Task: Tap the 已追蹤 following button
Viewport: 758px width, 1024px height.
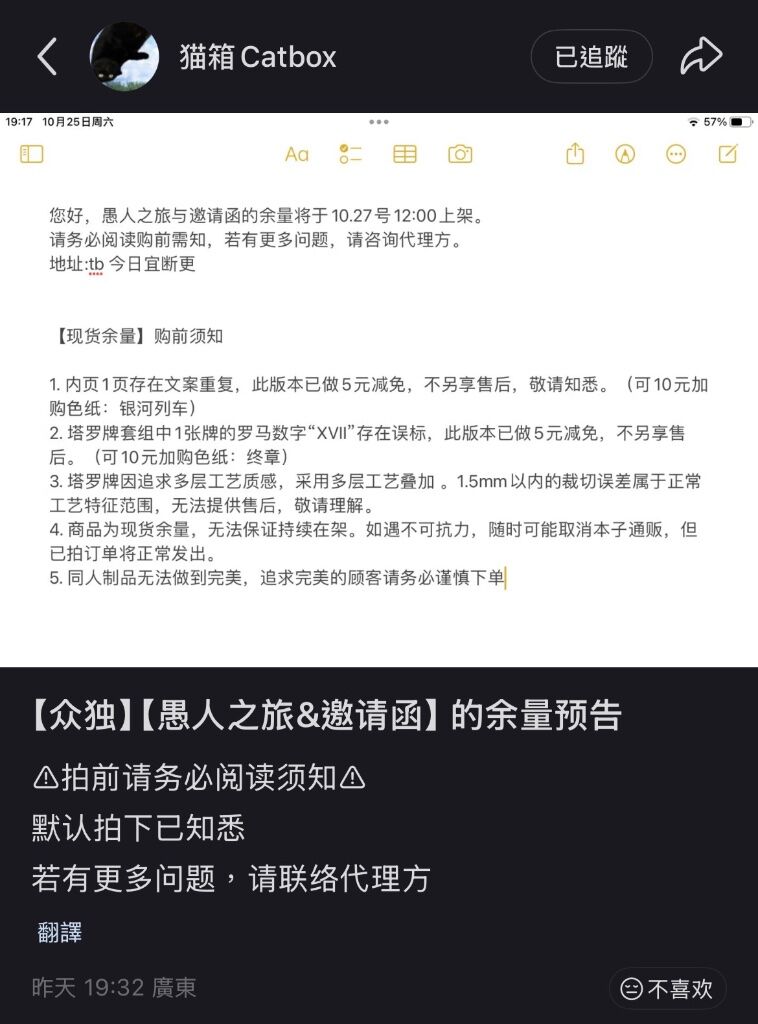Action: (591, 57)
